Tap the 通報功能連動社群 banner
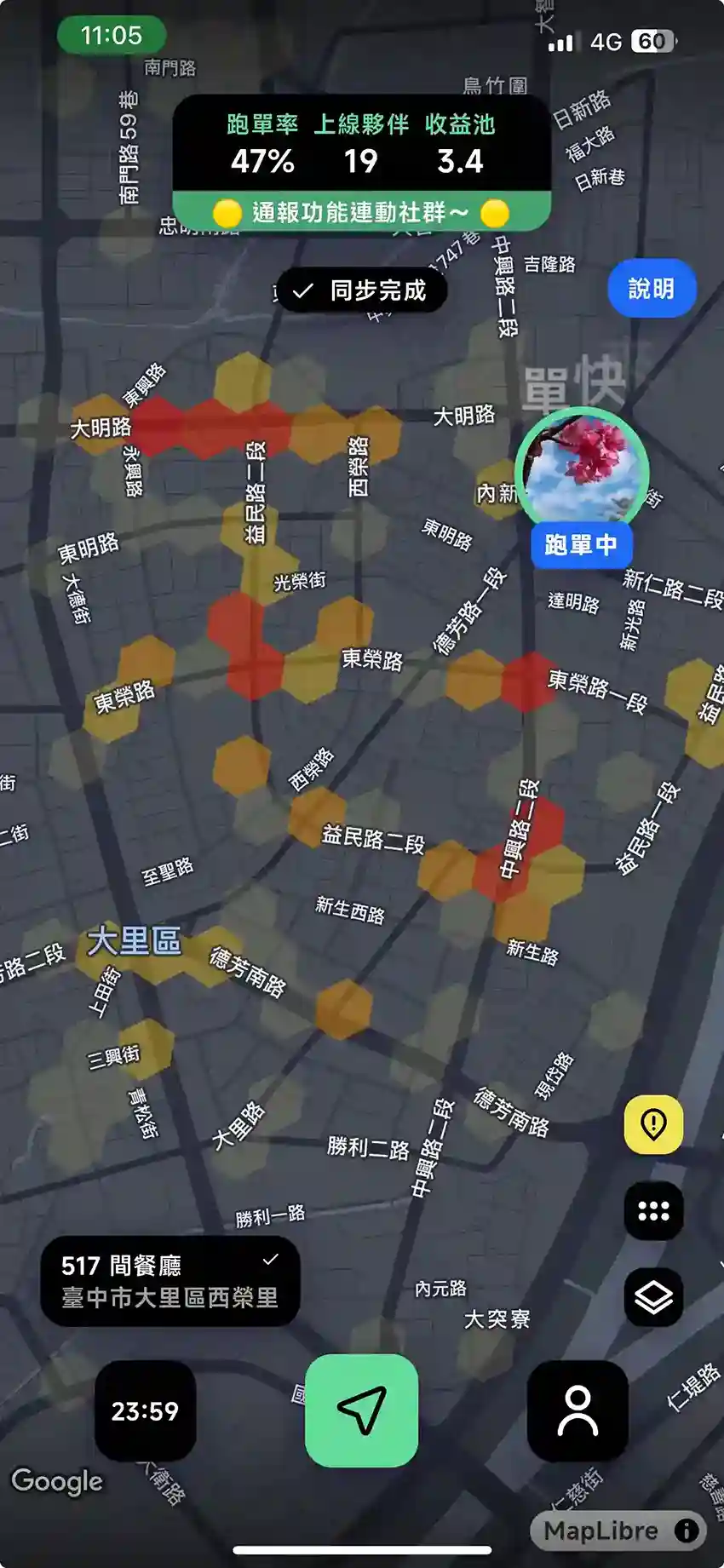724x1568 pixels. click(361, 212)
